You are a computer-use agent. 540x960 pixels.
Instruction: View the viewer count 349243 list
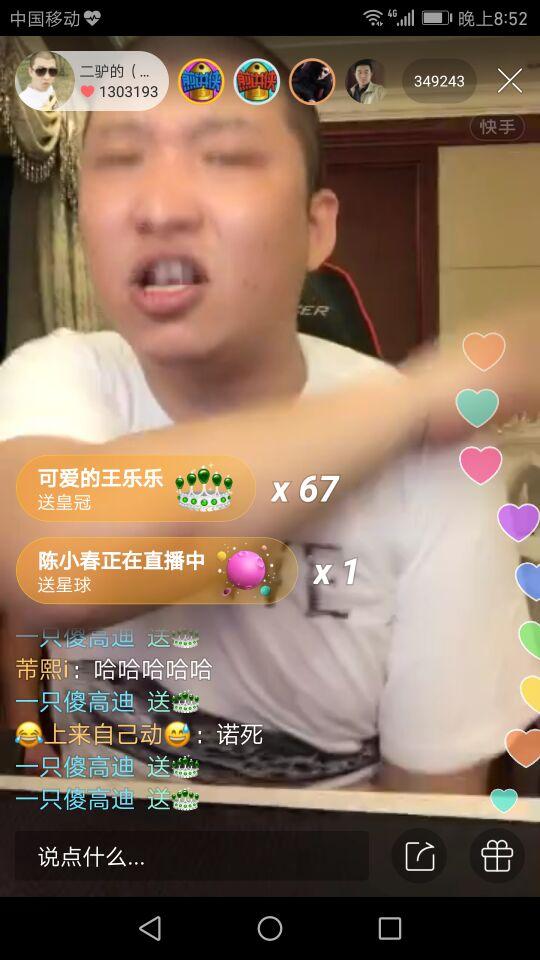tap(439, 81)
